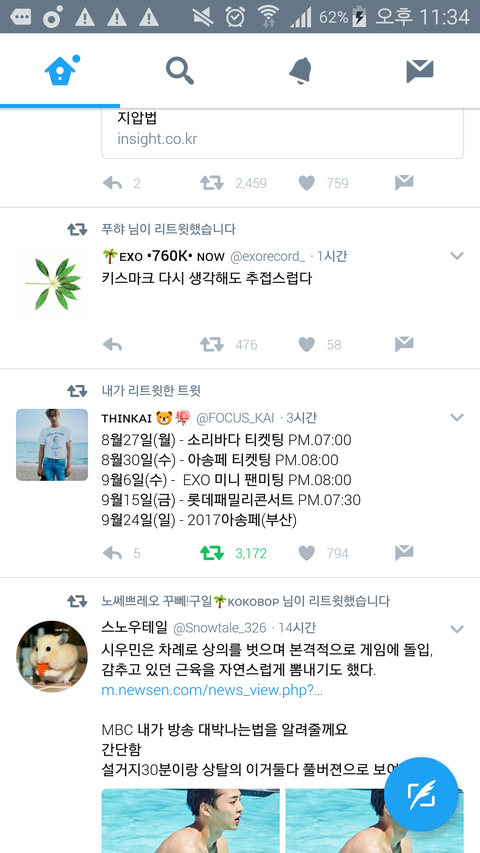Retweet the tweet with 2,459 retweets
The height and width of the screenshot is (853, 480).
coord(212,183)
